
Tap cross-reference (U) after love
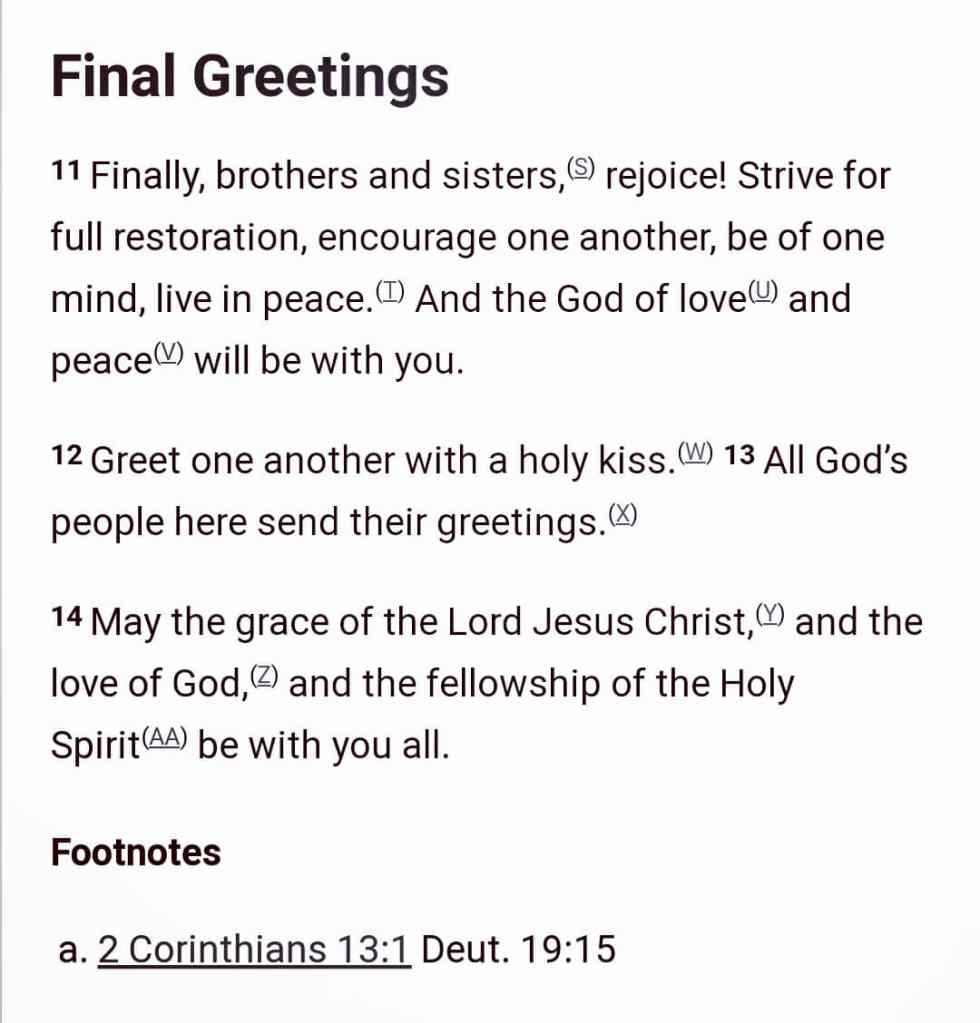764,293
